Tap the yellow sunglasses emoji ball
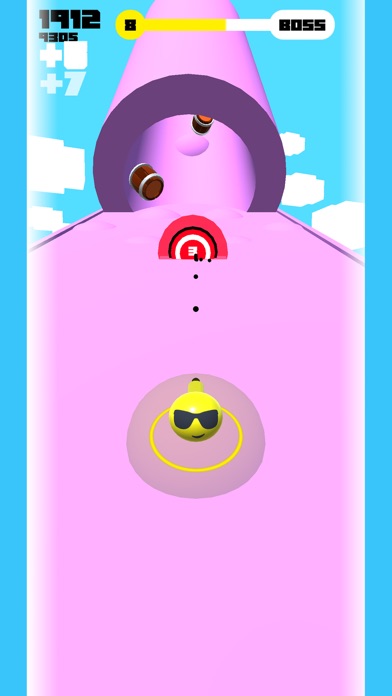Screen dimensions: 392x696 pyautogui.click(x=196, y=416)
